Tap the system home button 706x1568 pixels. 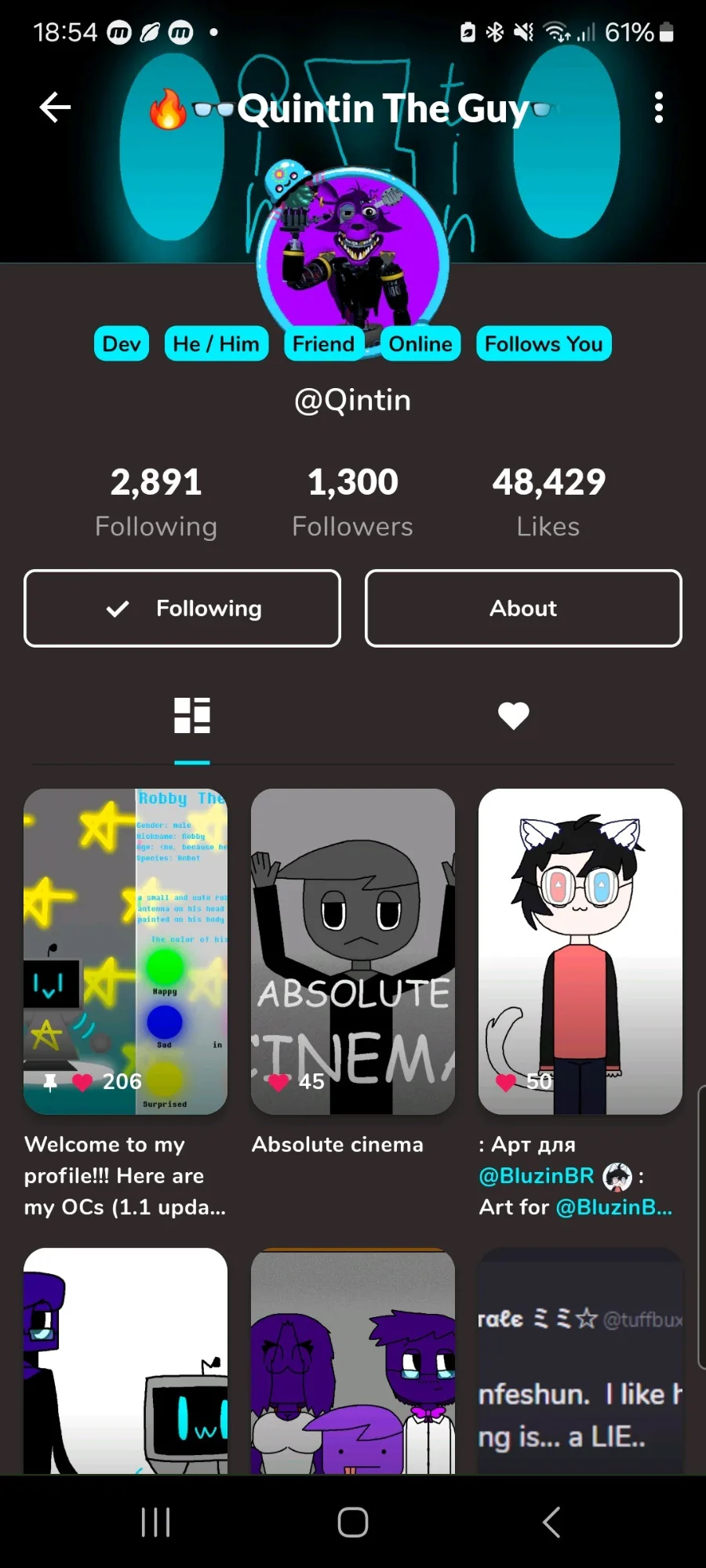[353, 1523]
